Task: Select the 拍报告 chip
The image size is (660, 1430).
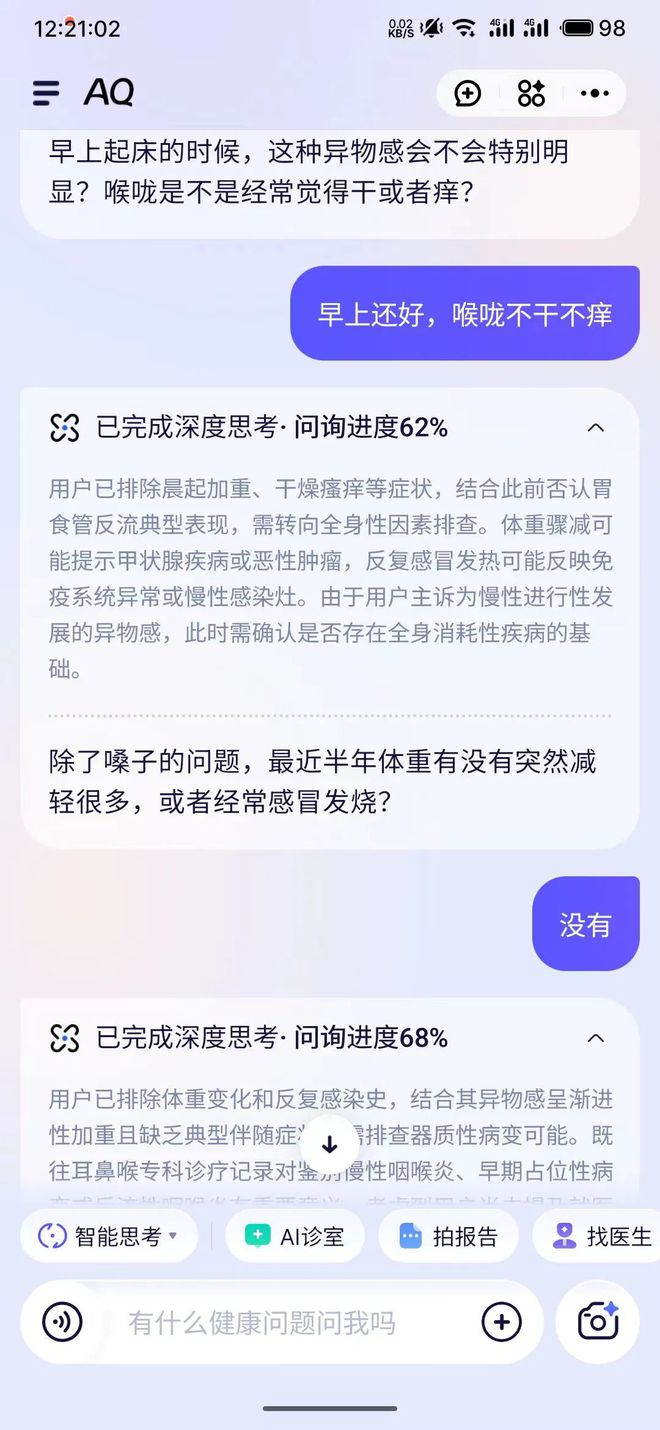Action: point(448,1236)
